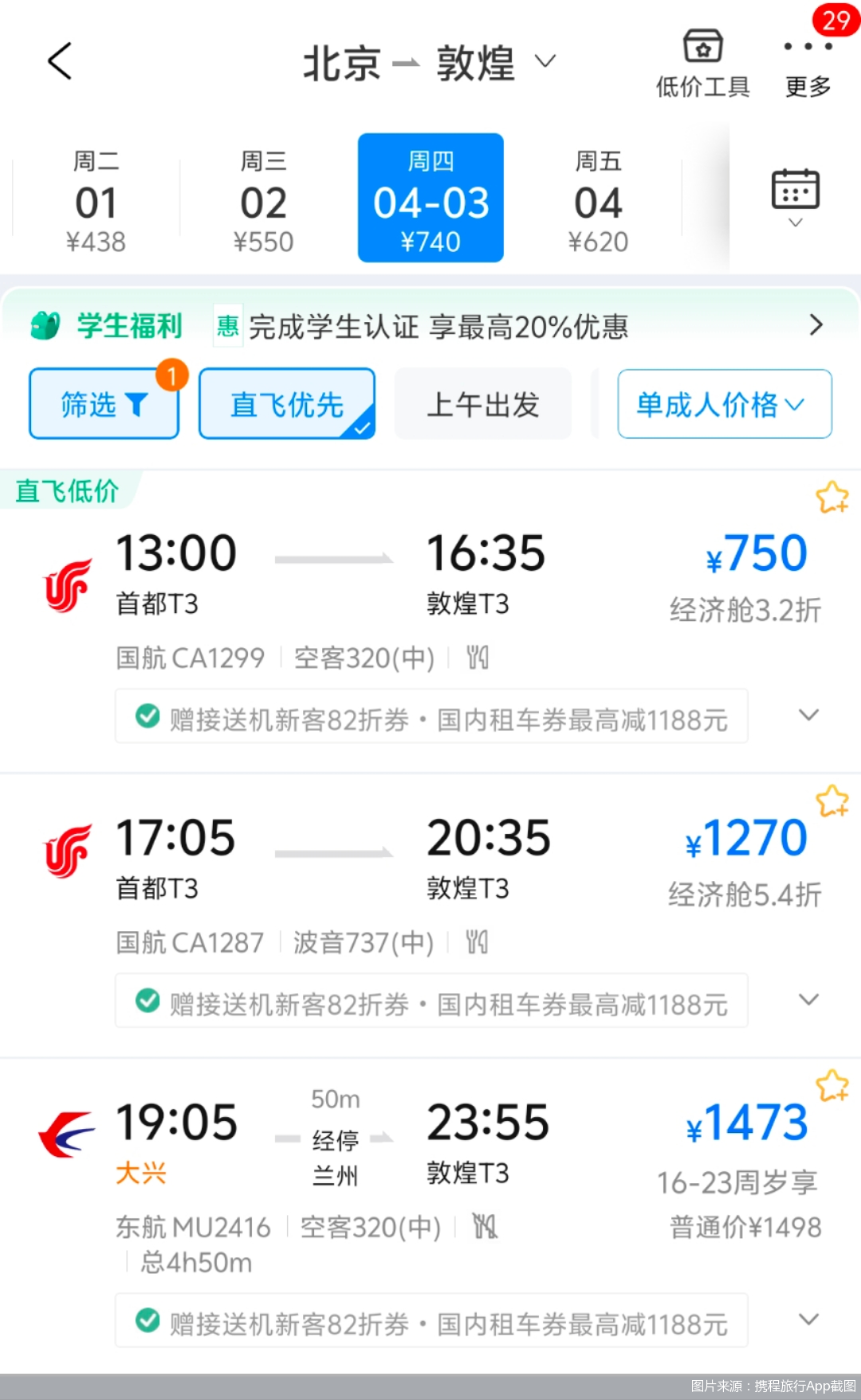Favorite the CA1299 flight
The height and width of the screenshot is (1400, 861).
tap(832, 497)
